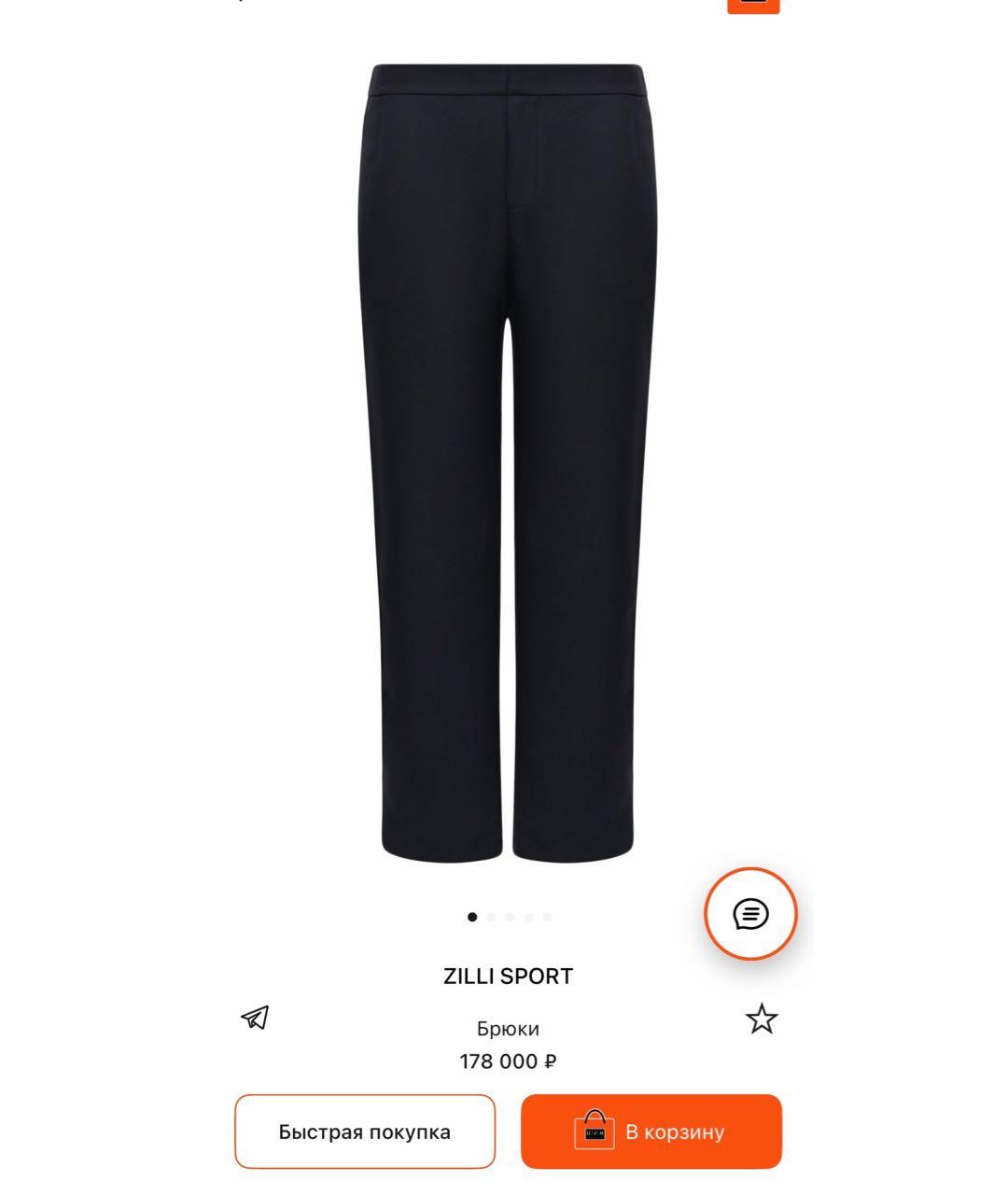Tap the Быстрая покупка button
This screenshot has width=1008, height=1195.
(365, 1132)
